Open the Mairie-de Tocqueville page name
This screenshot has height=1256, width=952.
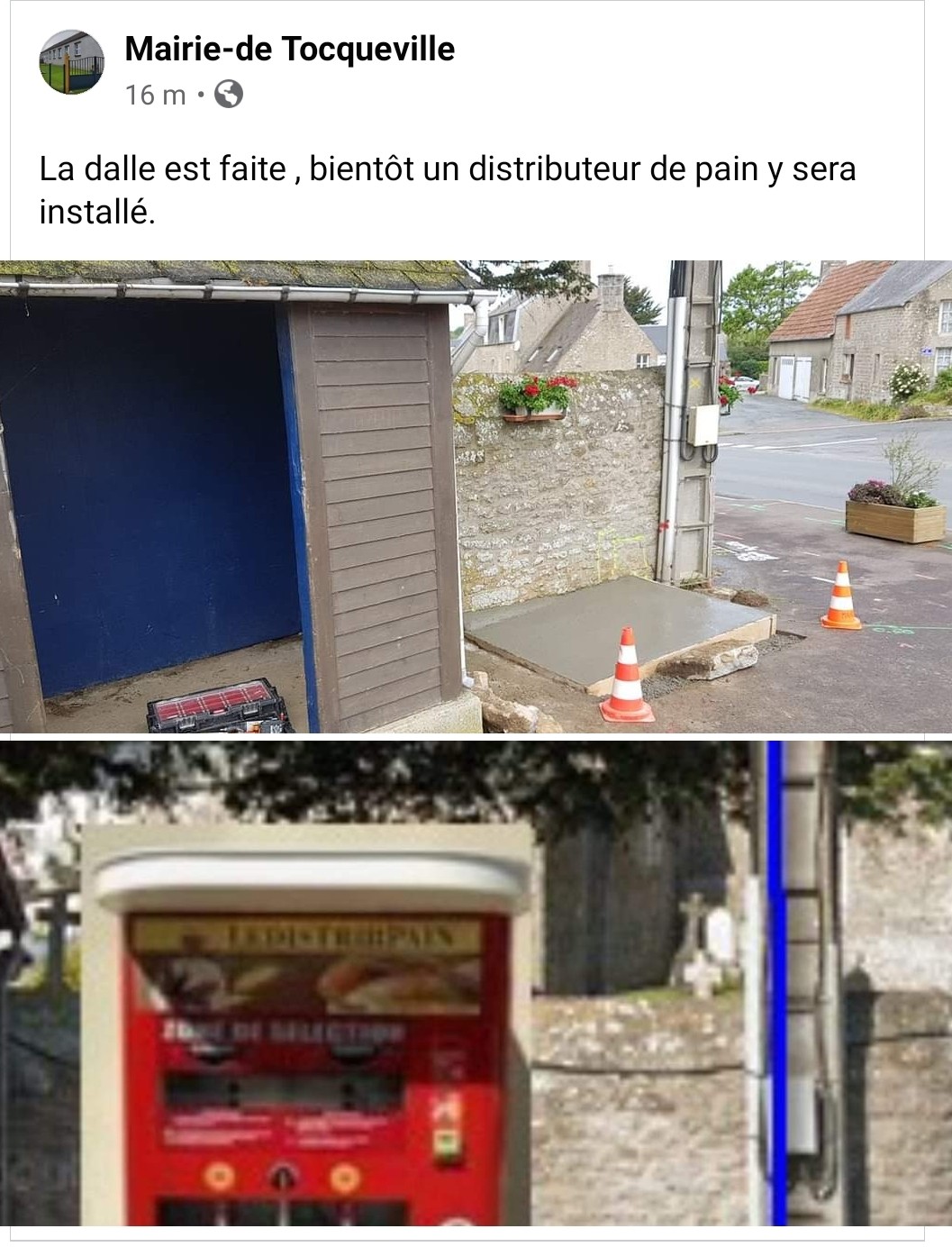point(289,49)
